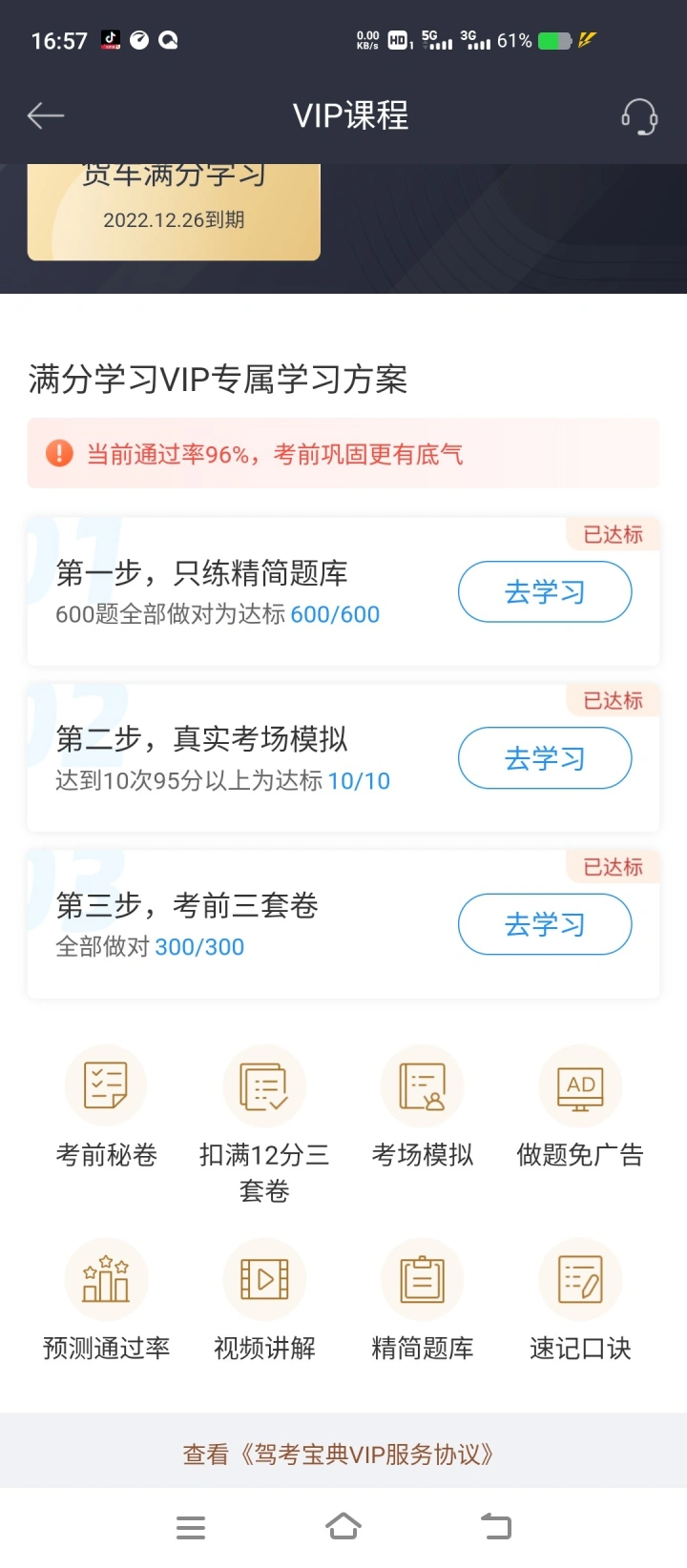Go back using the top-left arrow
Image resolution: width=687 pixels, height=1568 pixels.
point(46,116)
